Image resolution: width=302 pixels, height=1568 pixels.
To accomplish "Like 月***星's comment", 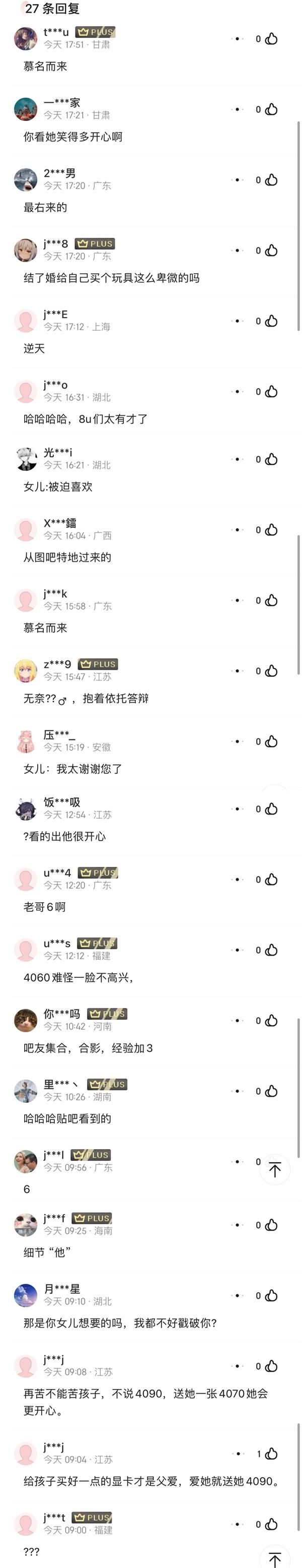I will tap(272, 1296).
